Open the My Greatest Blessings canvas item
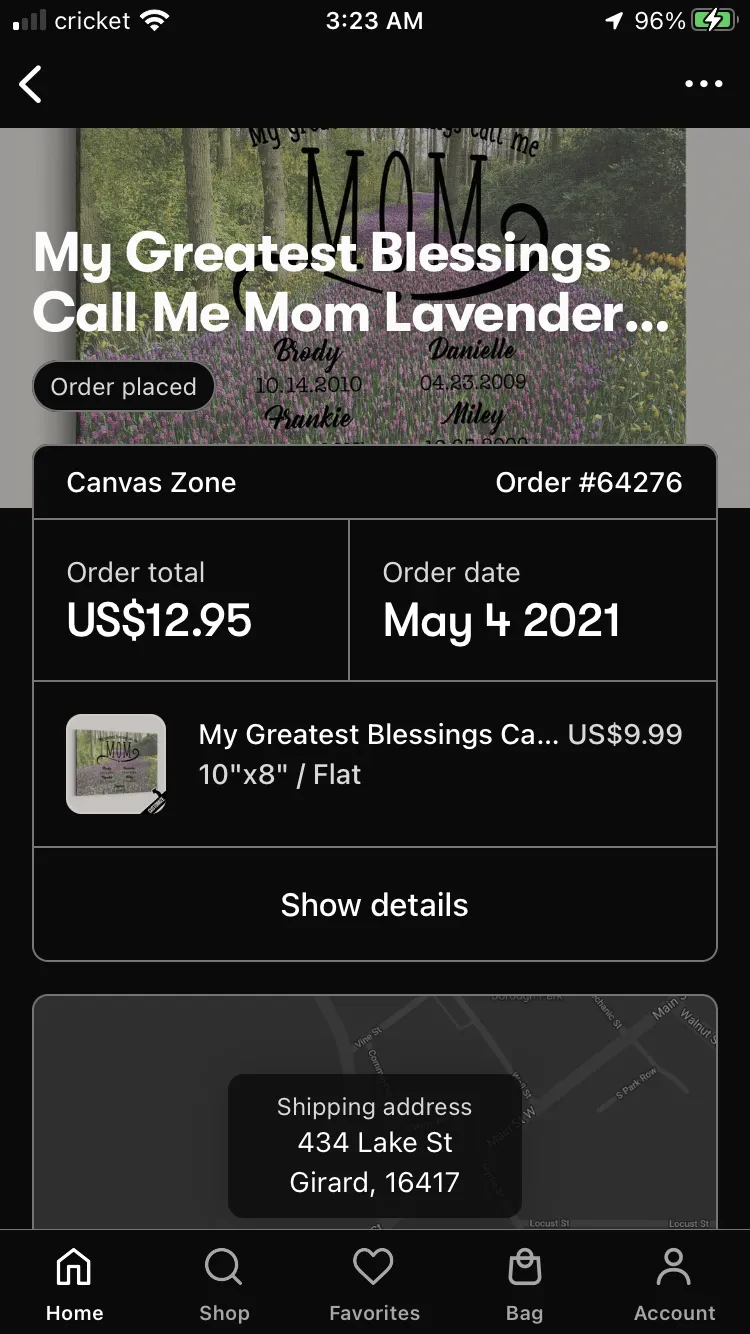Image resolution: width=750 pixels, height=1334 pixels. point(375,764)
